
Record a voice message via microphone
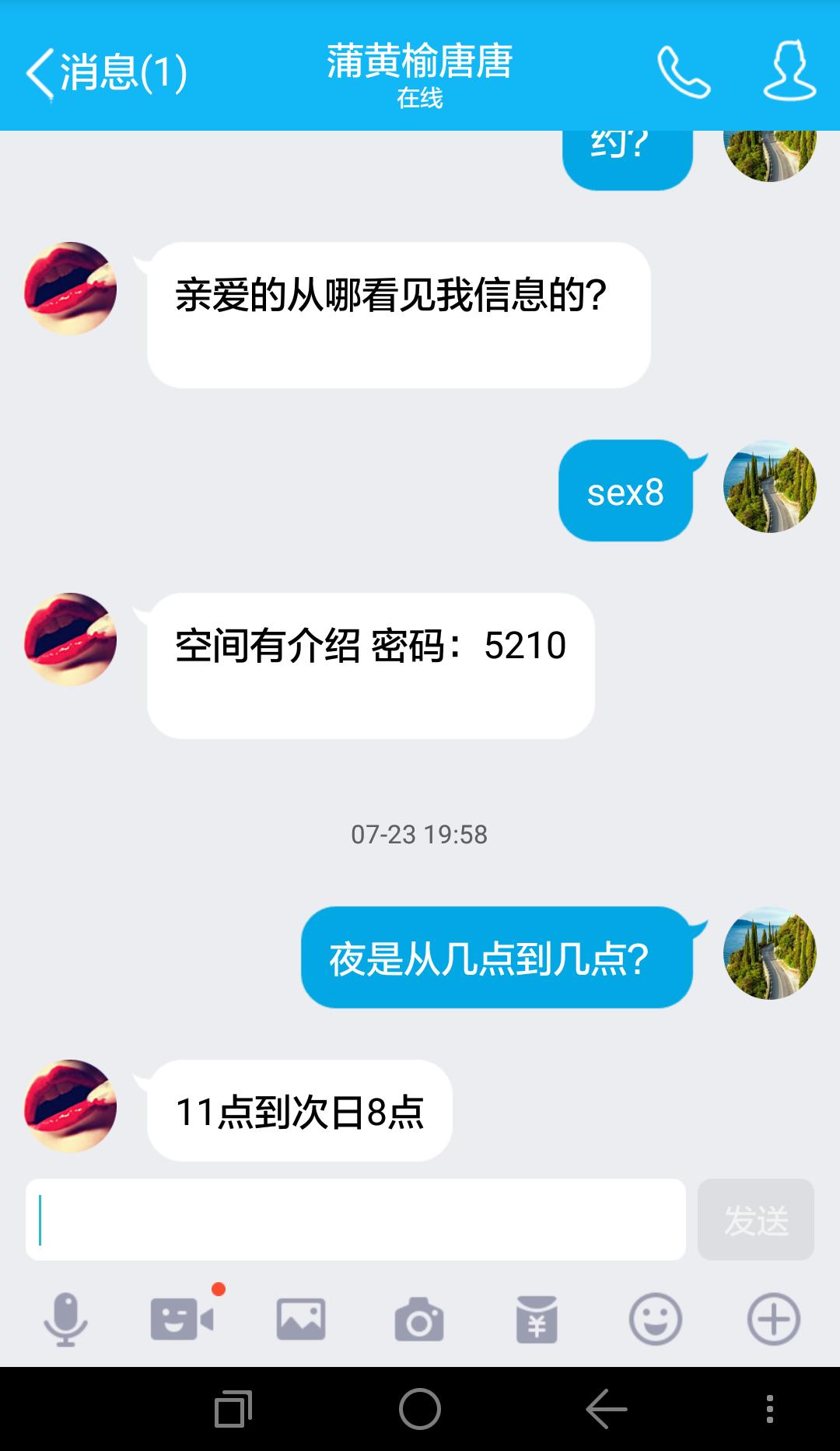tap(65, 1320)
